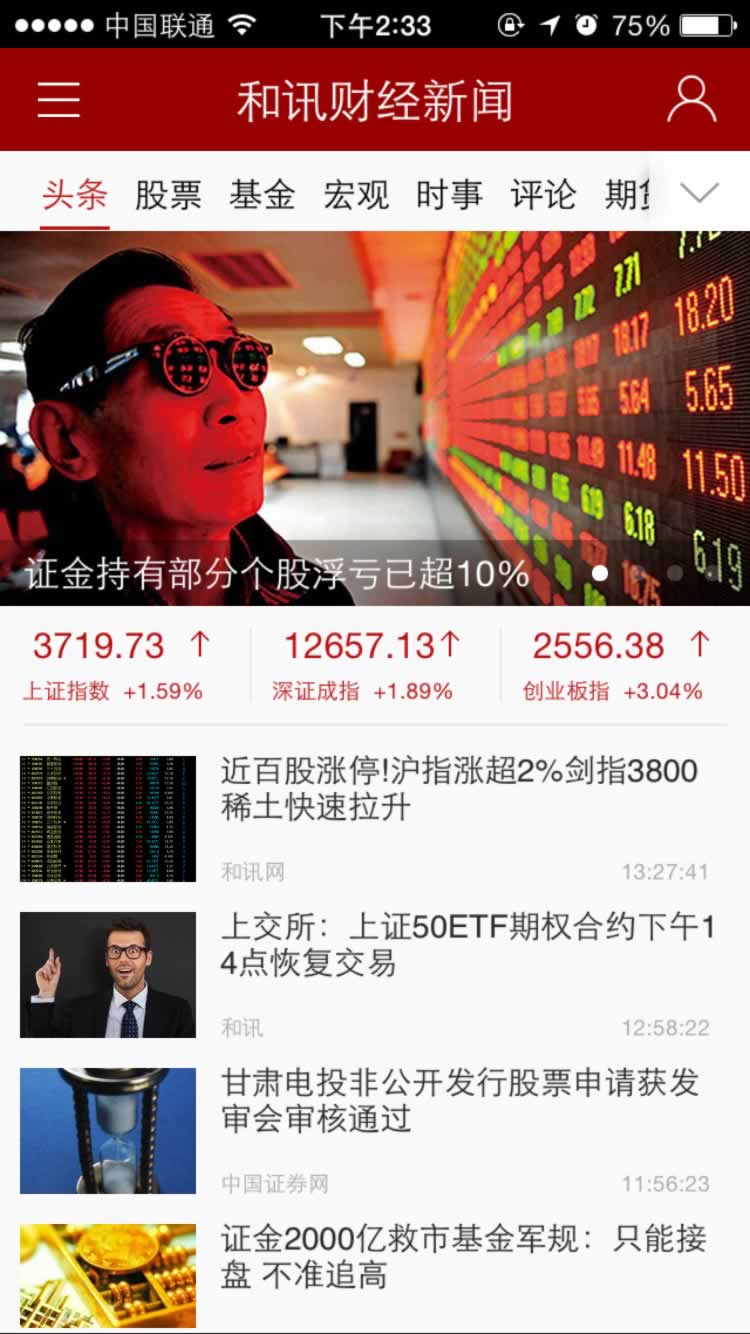Open article 近百股涨停!沪指涨超2%
This screenshot has width=750, height=1334.
(460, 790)
